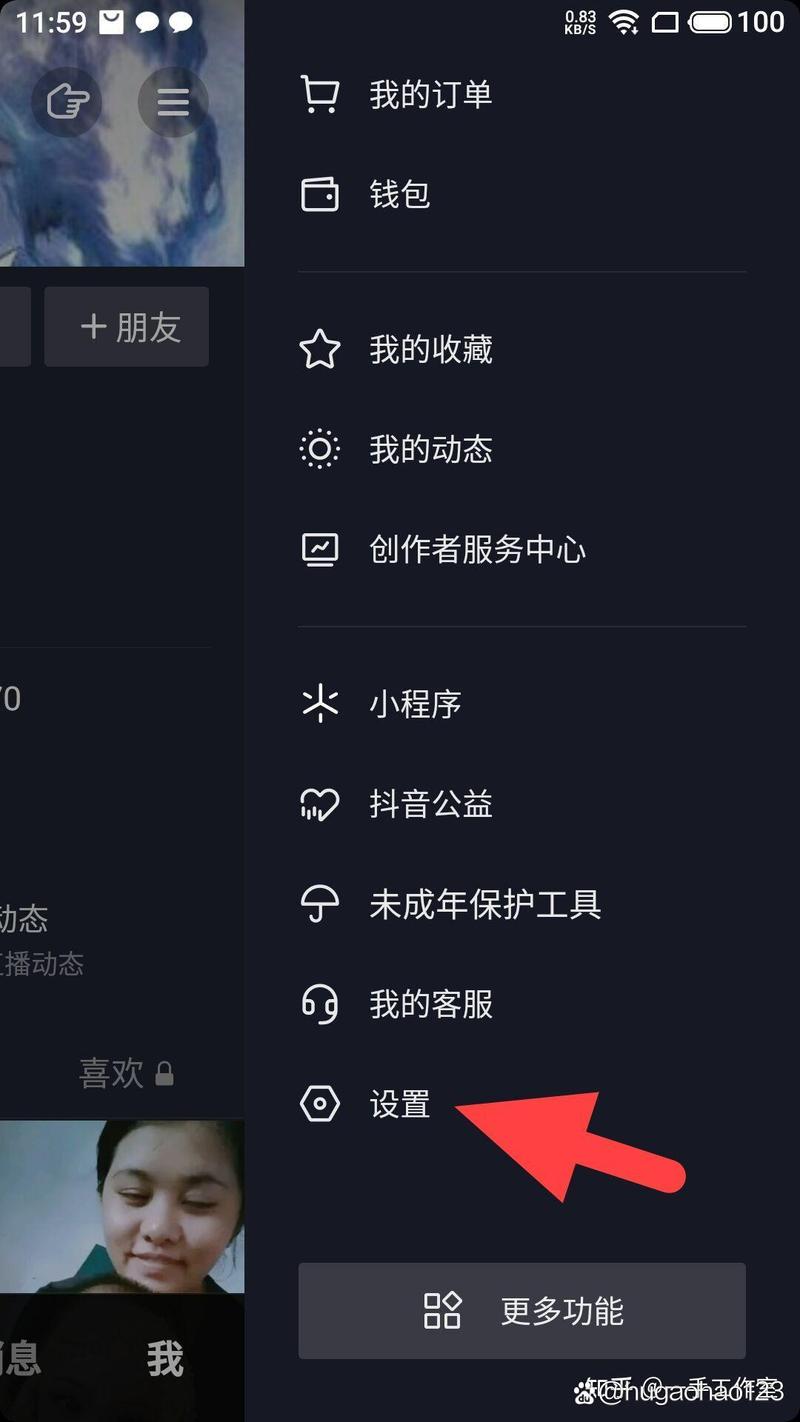Open 创作者服务中心 (Creator Service Center)
This screenshot has height=1422, width=800.
point(476,549)
